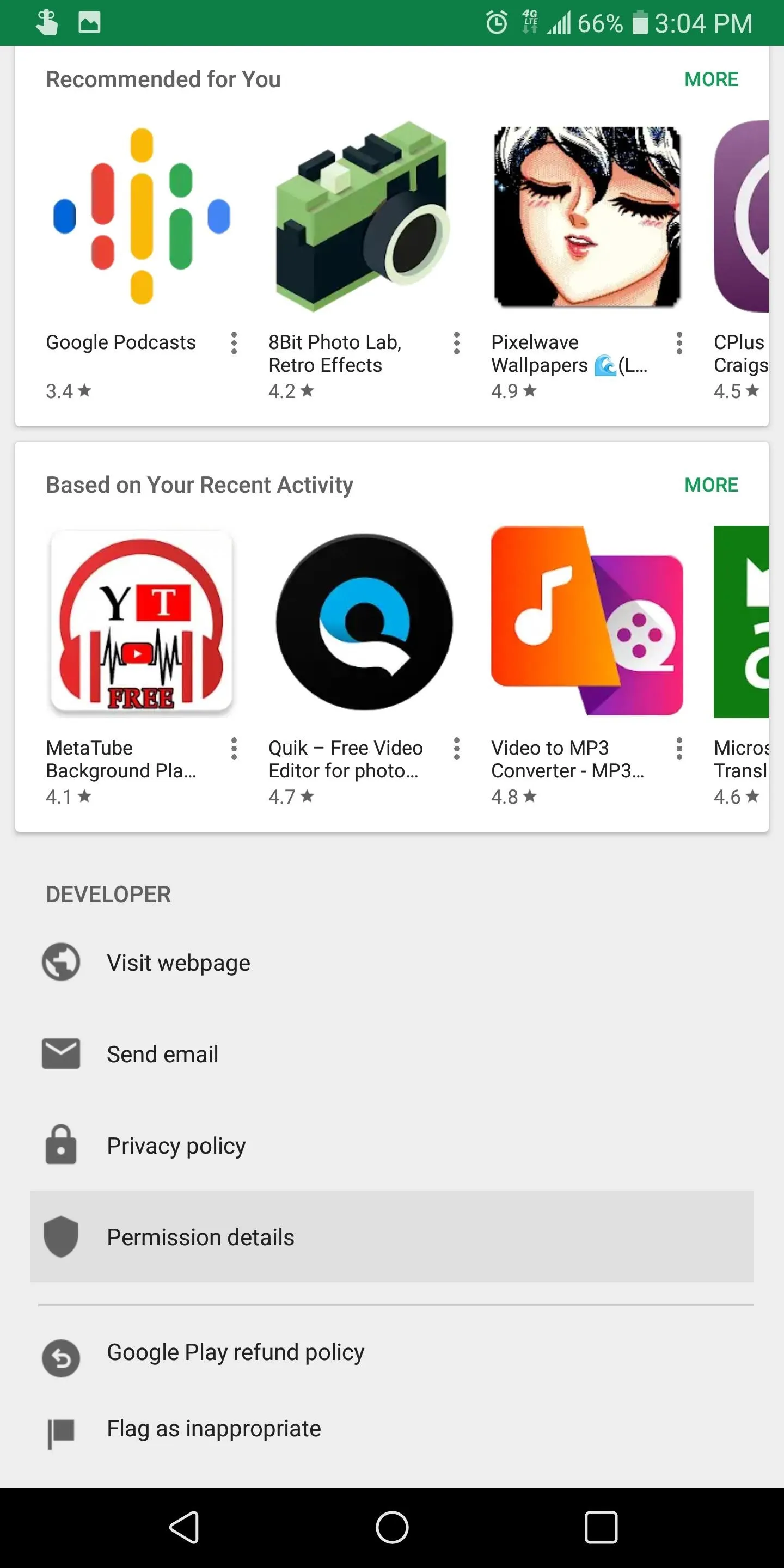Open overflow menu for Pixelwave Wallpapers
This screenshot has height=1568, width=784.
[x=679, y=344]
